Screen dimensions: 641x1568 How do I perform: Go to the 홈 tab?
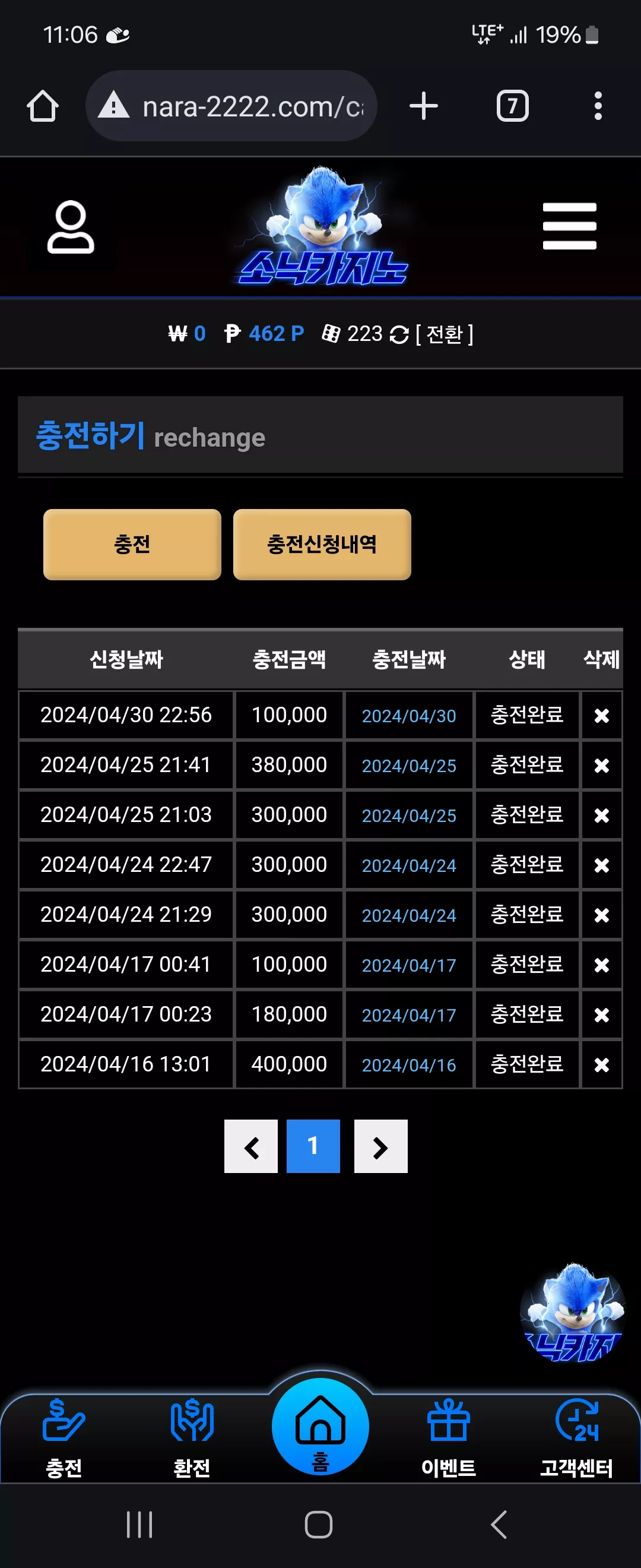(320, 1427)
